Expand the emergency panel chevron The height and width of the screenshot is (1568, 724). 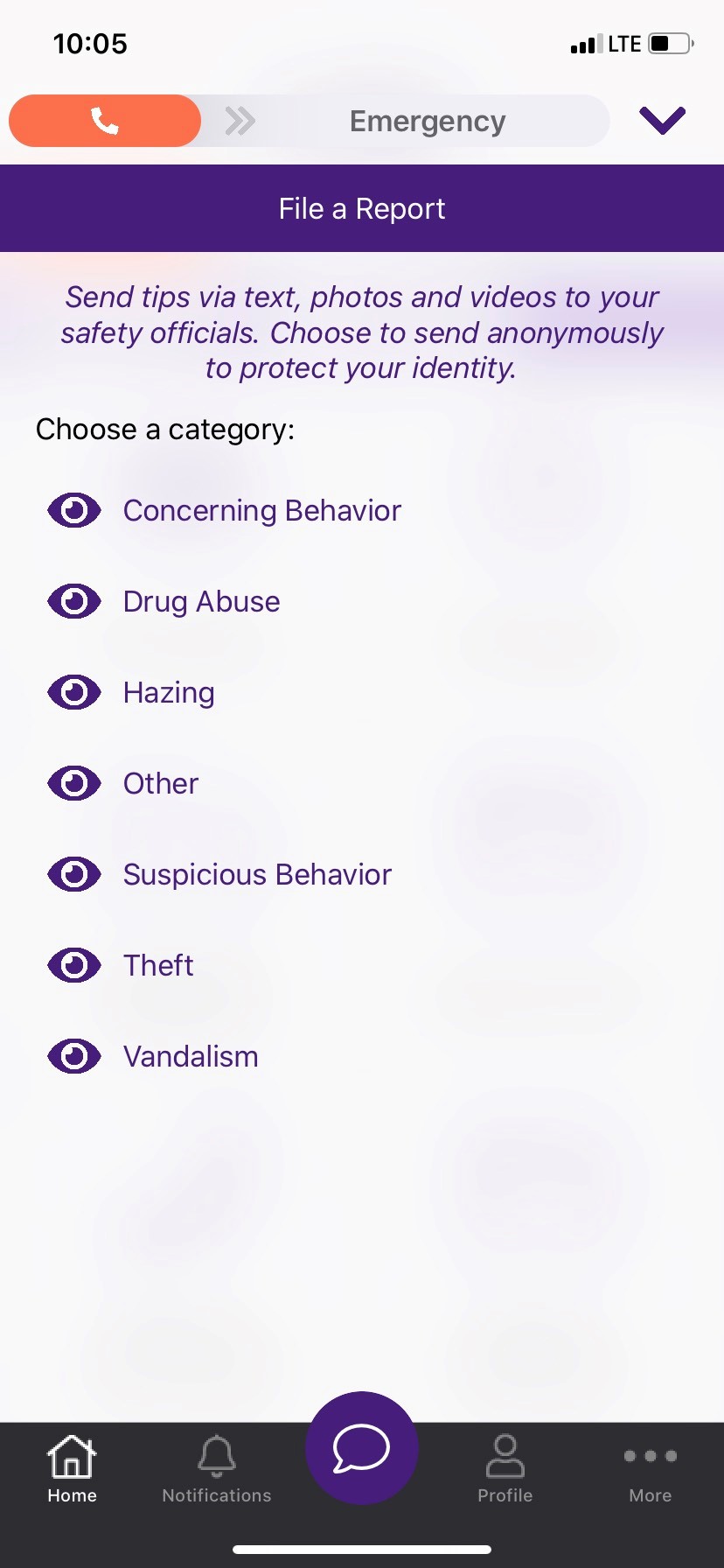tap(662, 121)
